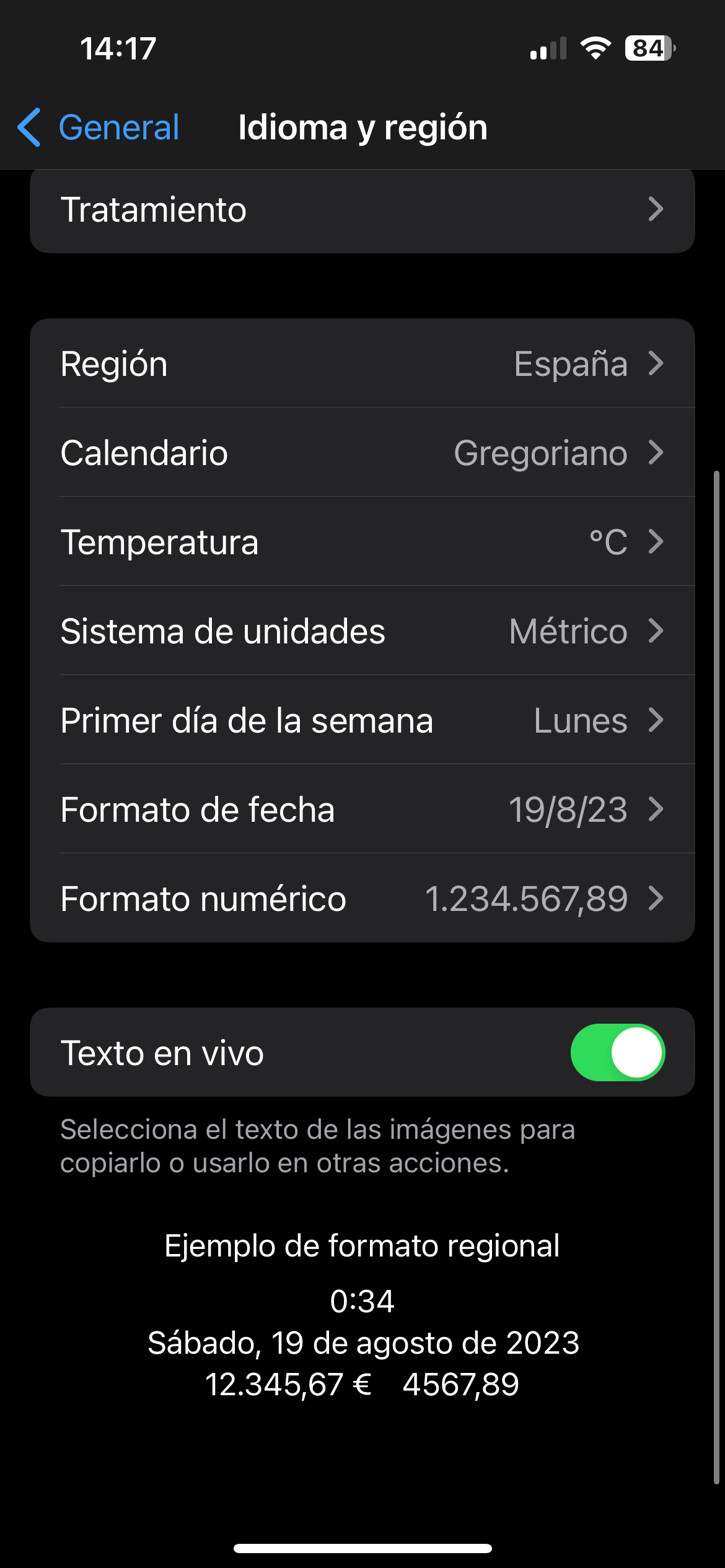Disable the Texto en vivo switch
The image size is (725, 1568).
tap(617, 1053)
